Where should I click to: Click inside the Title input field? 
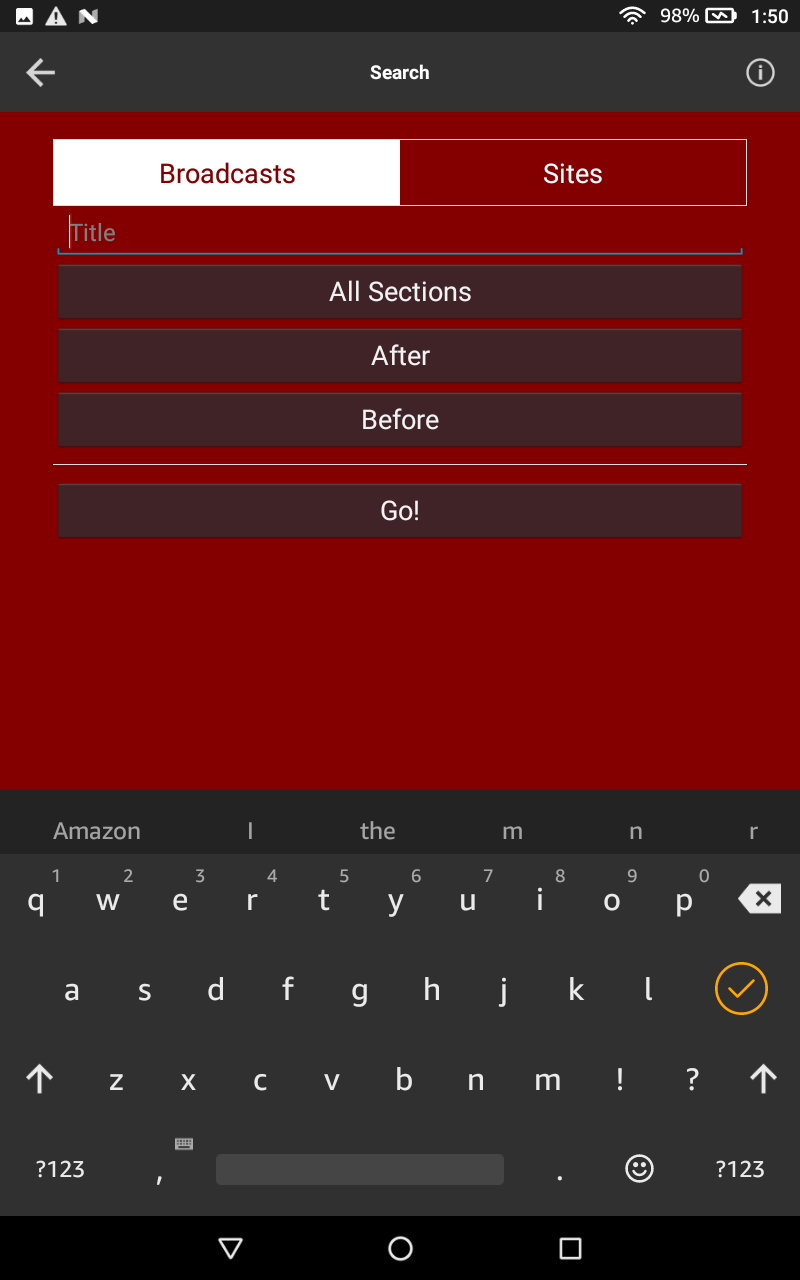tap(400, 232)
